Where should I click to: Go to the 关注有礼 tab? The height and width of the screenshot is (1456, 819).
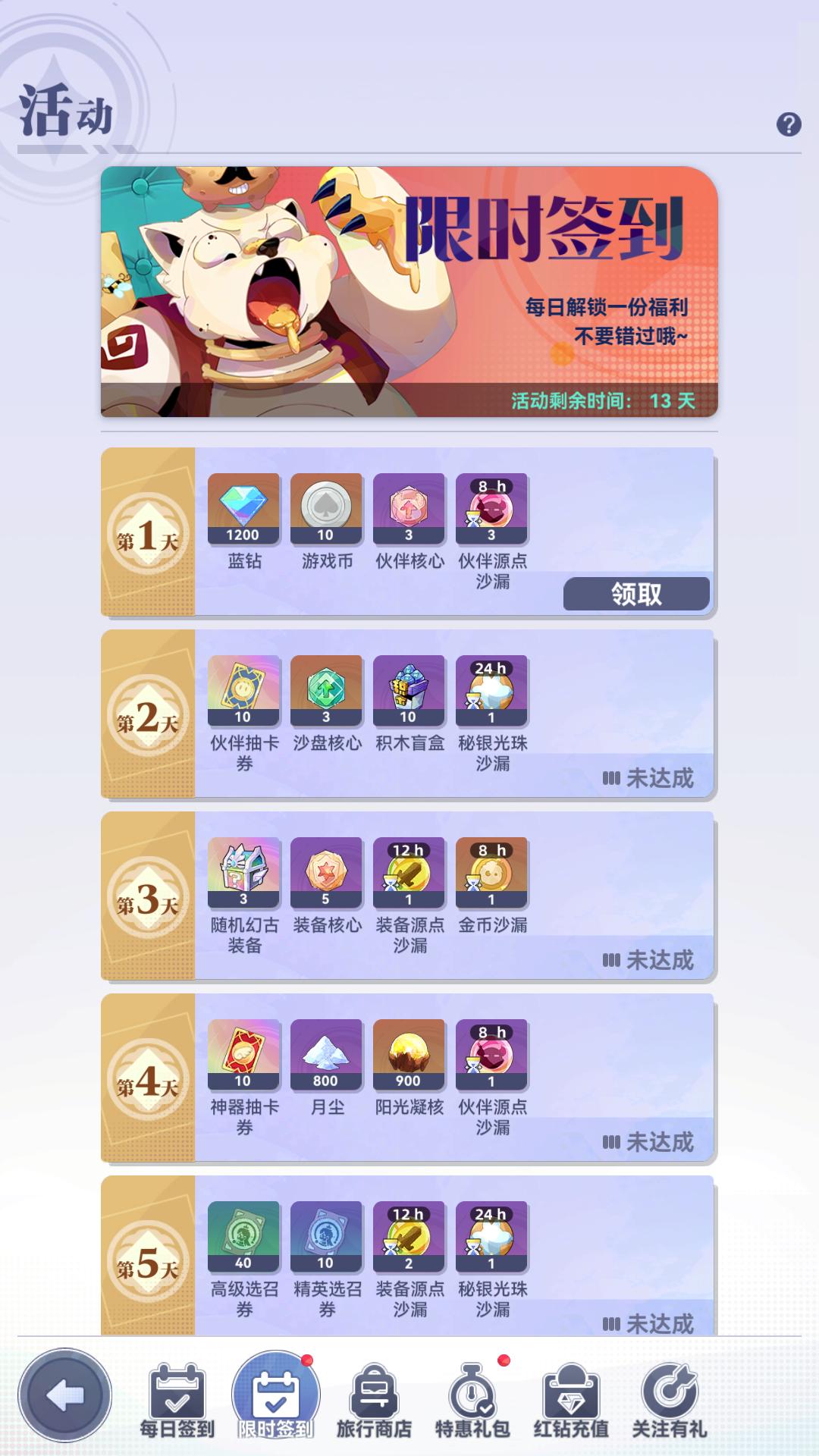(669, 1401)
